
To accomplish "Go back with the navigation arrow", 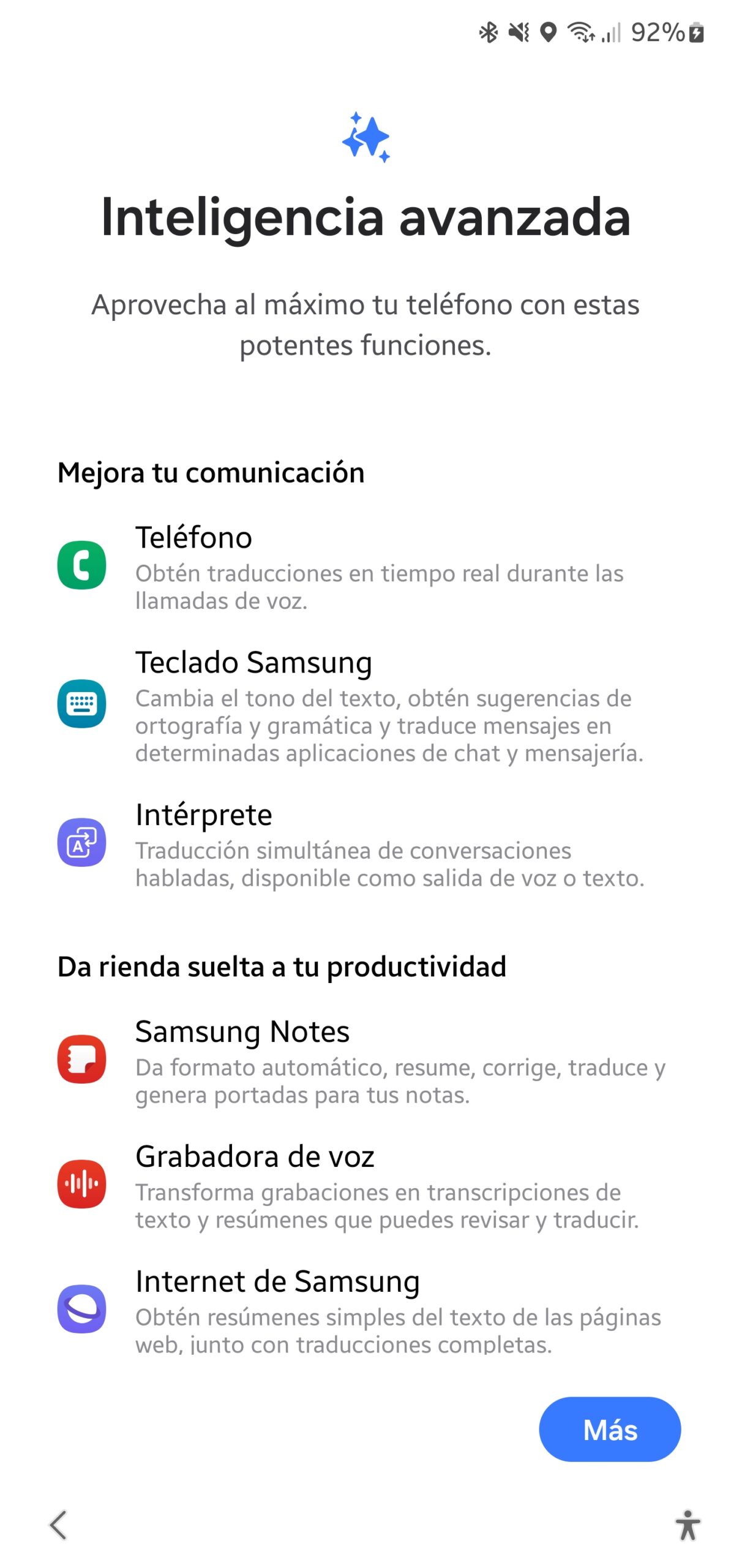I will coord(58,1524).
